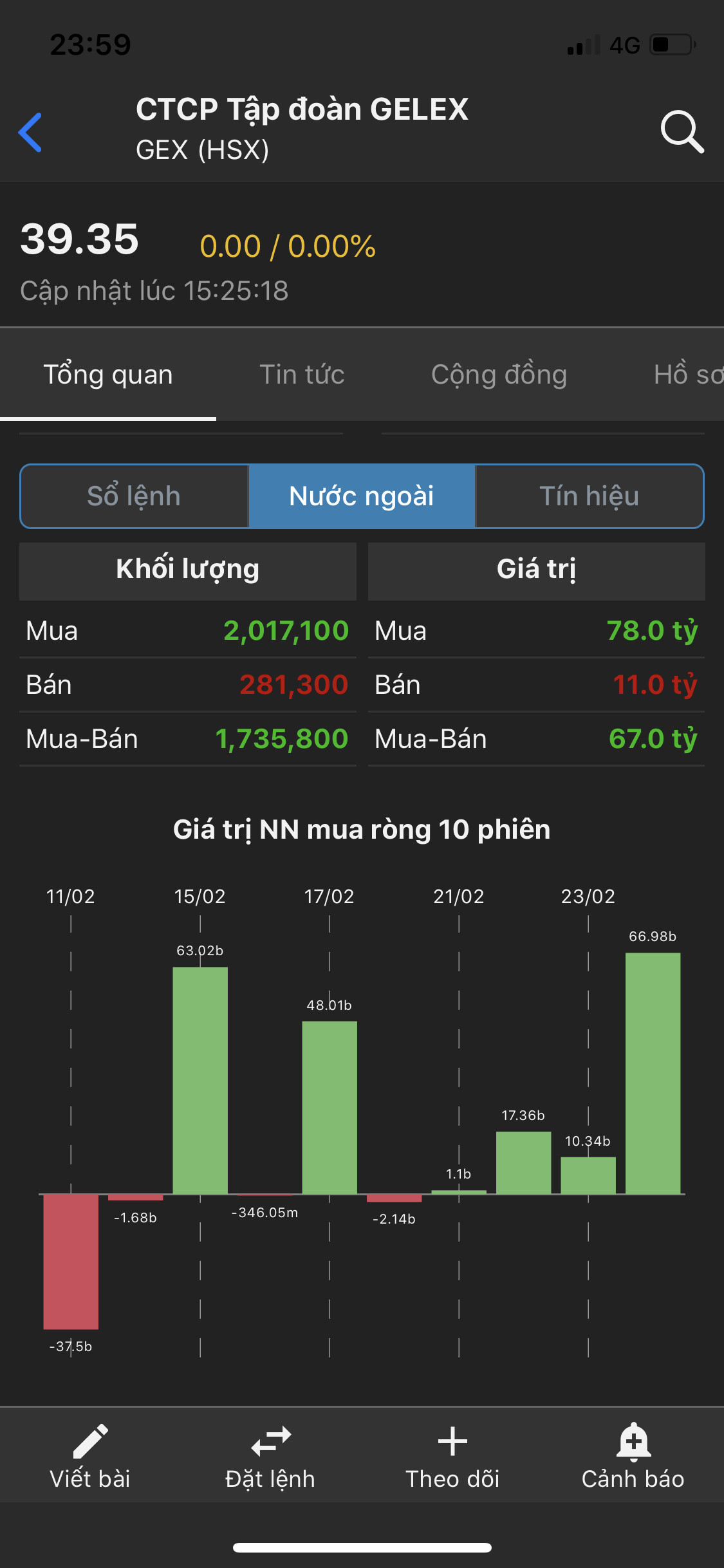
Task: Open the Tin tức tab
Action: click(302, 375)
